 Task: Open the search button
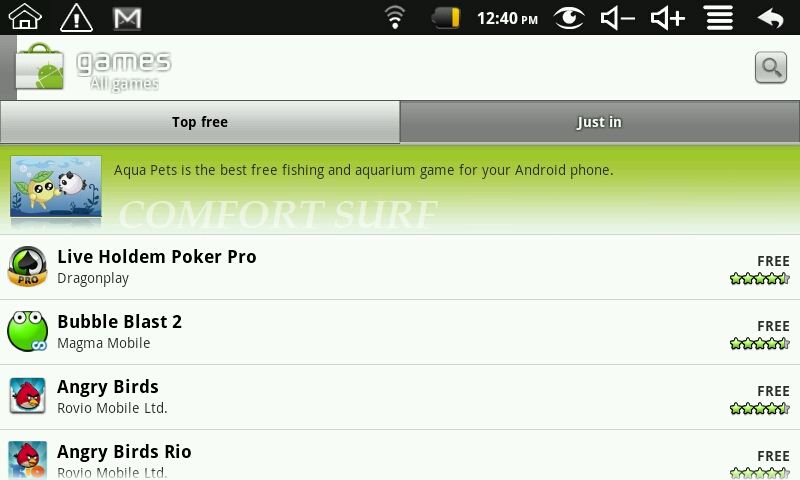[770, 68]
